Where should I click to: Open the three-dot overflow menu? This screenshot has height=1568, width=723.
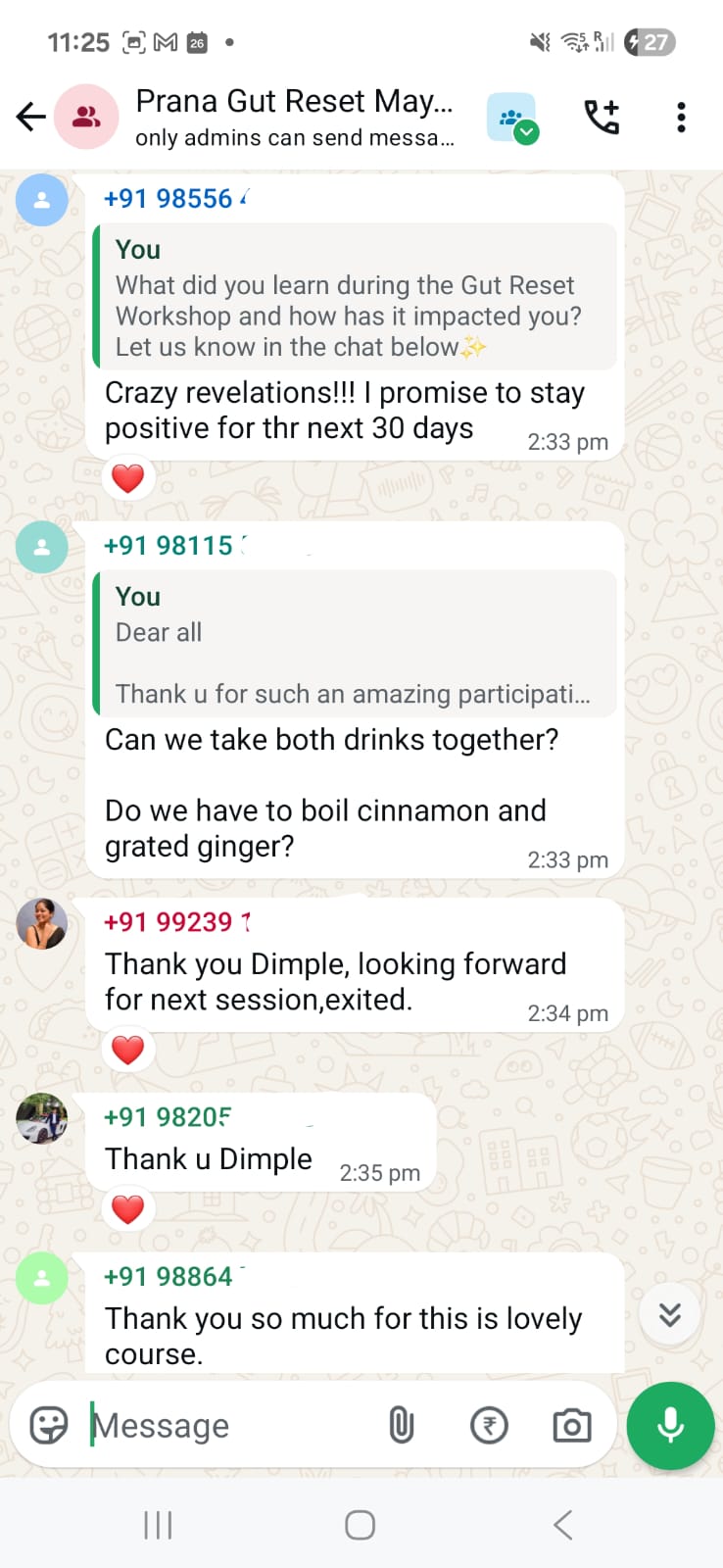click(681, 118)
